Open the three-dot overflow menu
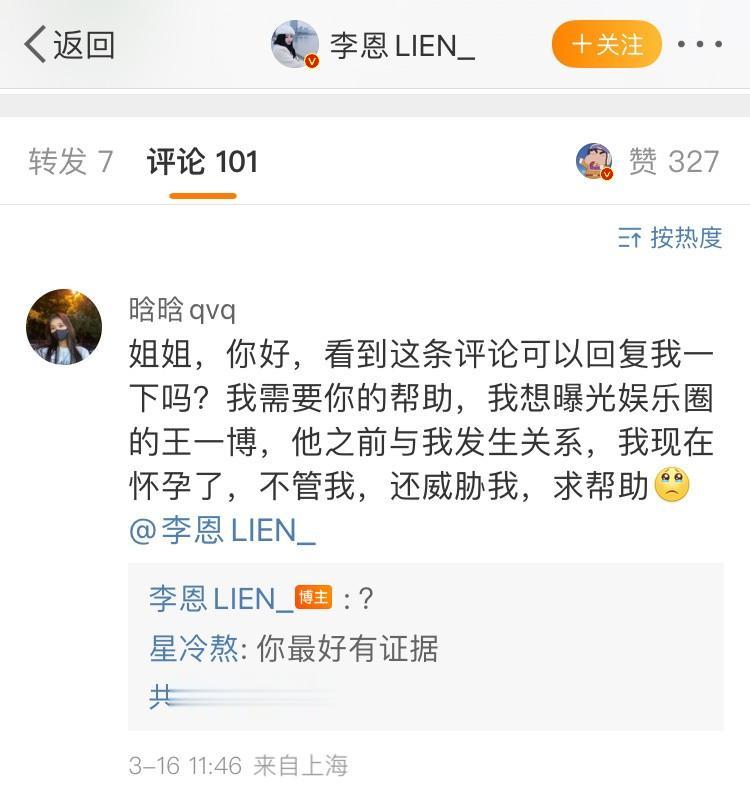 coord(700,45)
